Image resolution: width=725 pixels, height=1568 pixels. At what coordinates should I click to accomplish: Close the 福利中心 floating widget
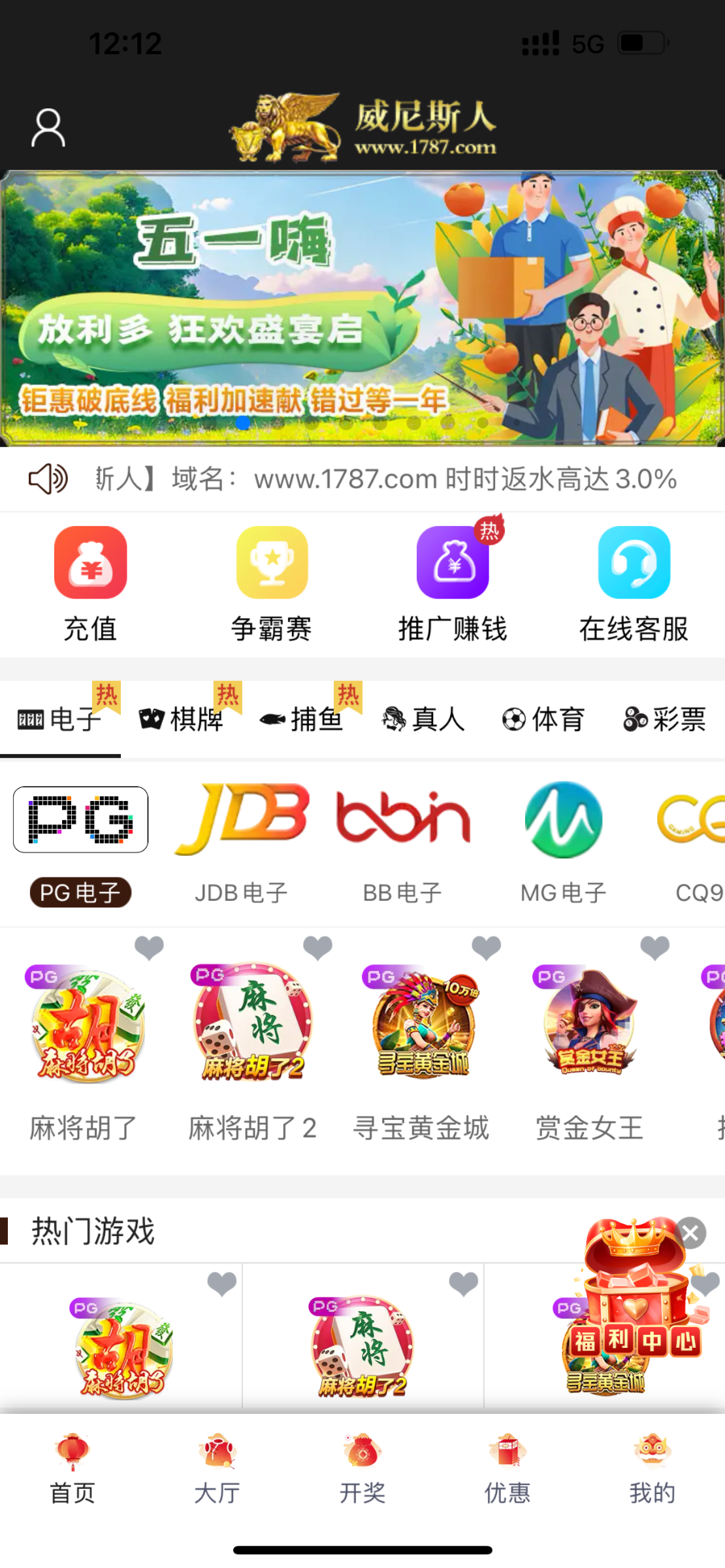(x=690, y=1233)
